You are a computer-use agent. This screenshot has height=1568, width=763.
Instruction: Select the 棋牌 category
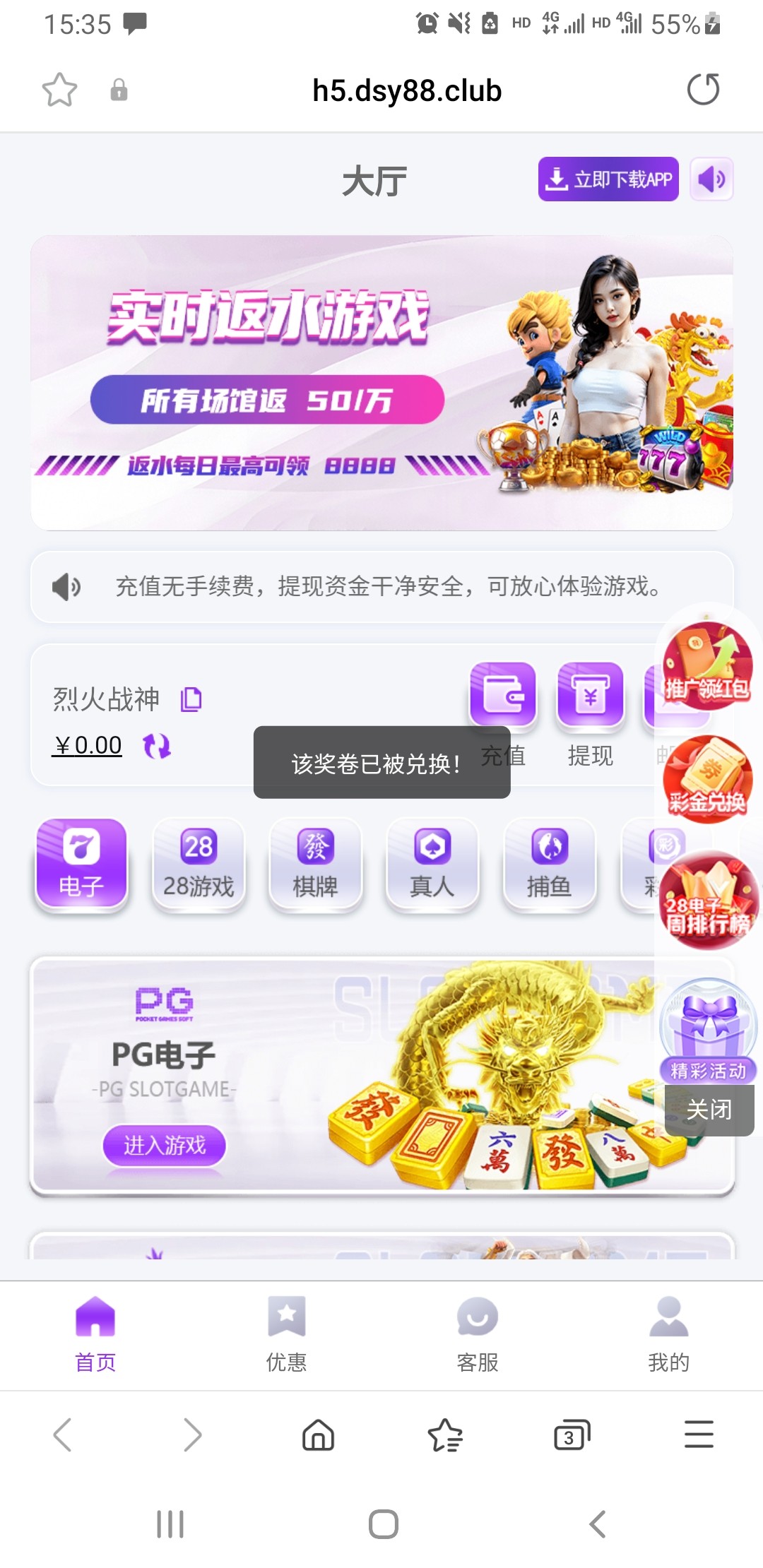click(x=316, y=865)
